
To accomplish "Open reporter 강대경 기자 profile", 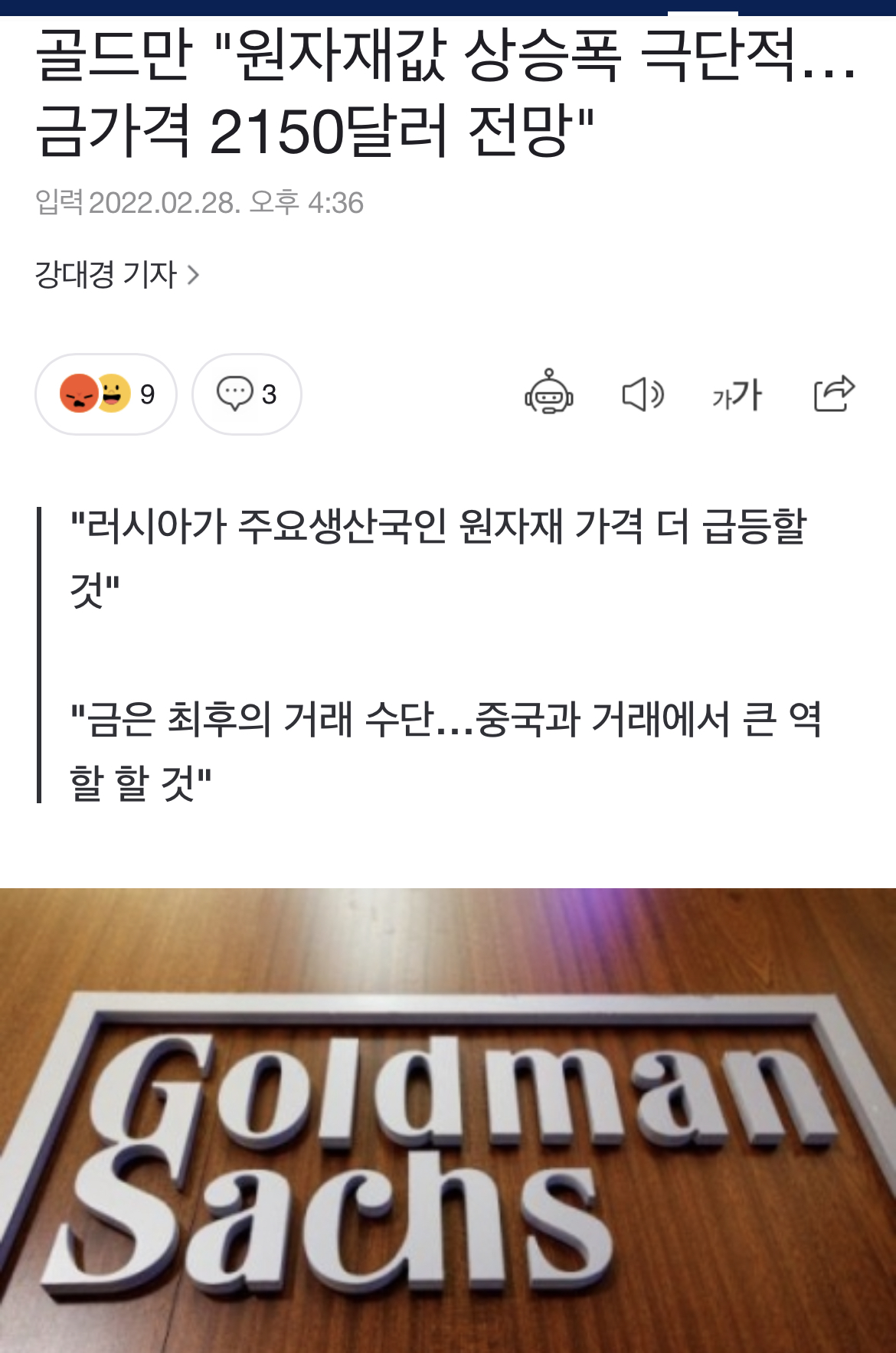I will [116, 274].
